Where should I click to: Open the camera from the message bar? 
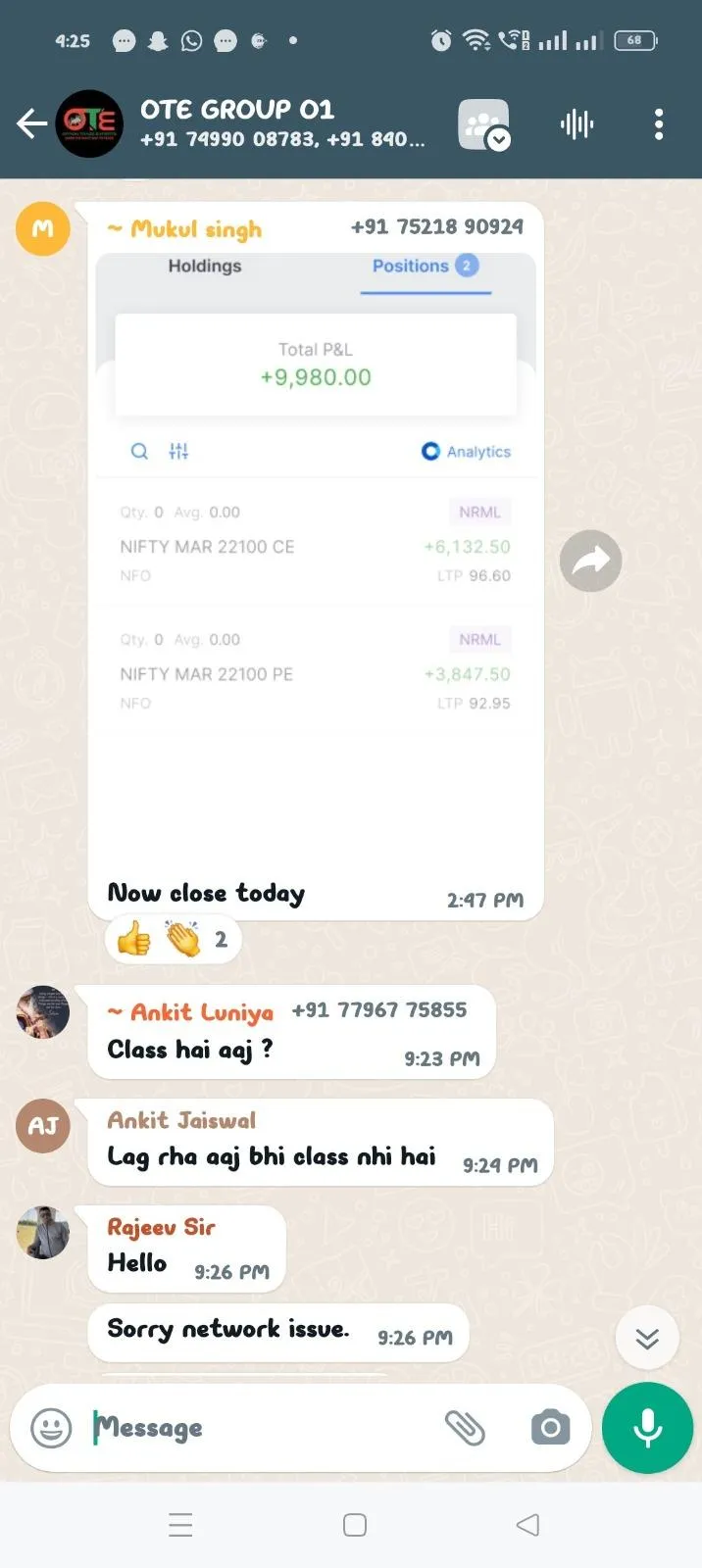tap(550, 1428)
